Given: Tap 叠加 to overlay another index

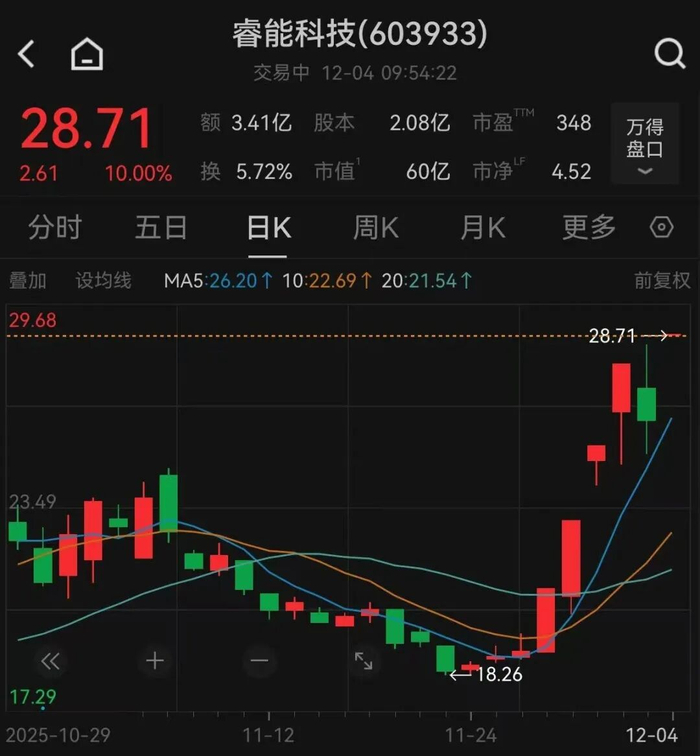Looking at the screenshot, I should (x=28, y=281).
